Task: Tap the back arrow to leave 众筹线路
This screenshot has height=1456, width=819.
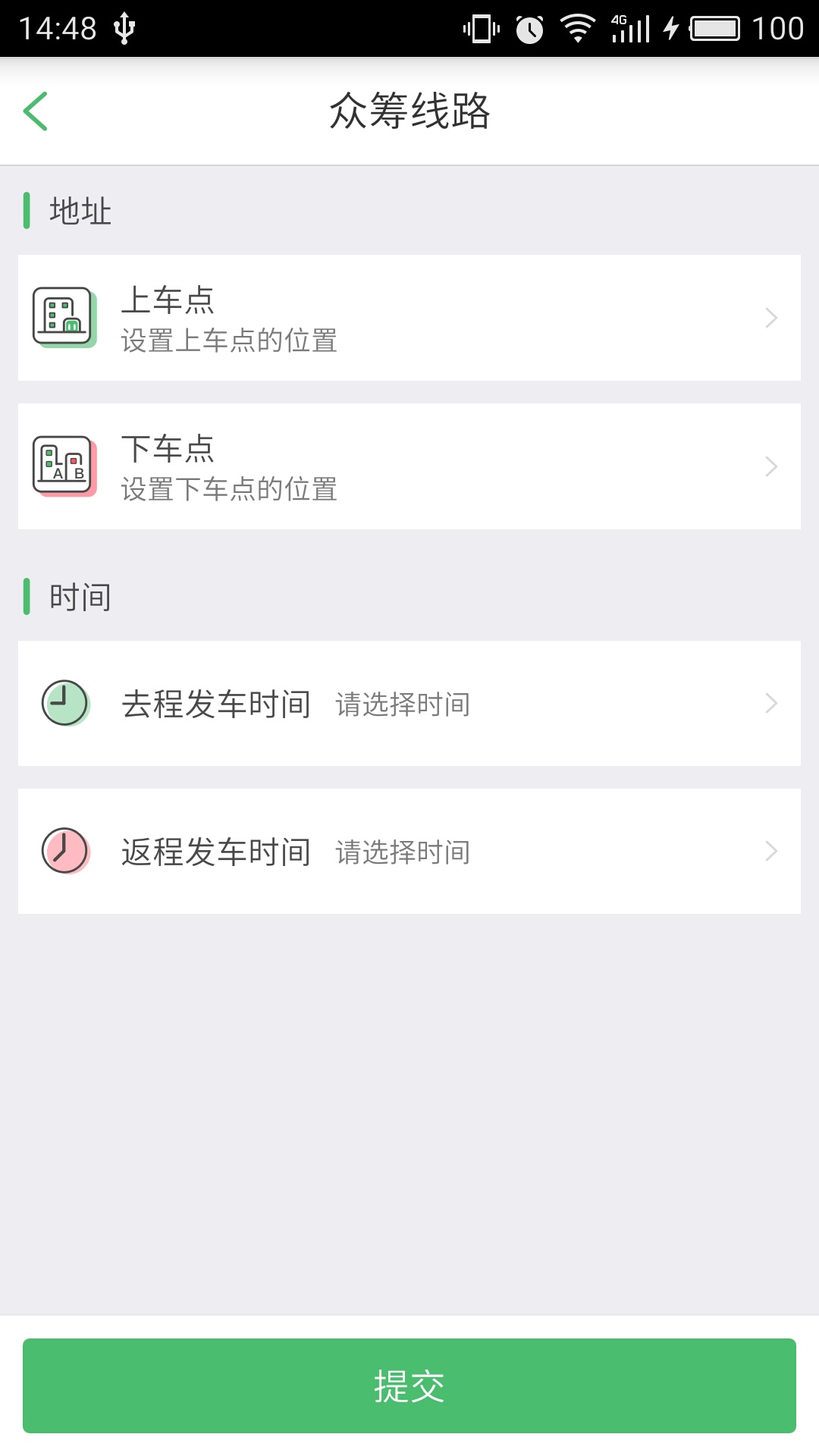Action: [x=36, y=109]
